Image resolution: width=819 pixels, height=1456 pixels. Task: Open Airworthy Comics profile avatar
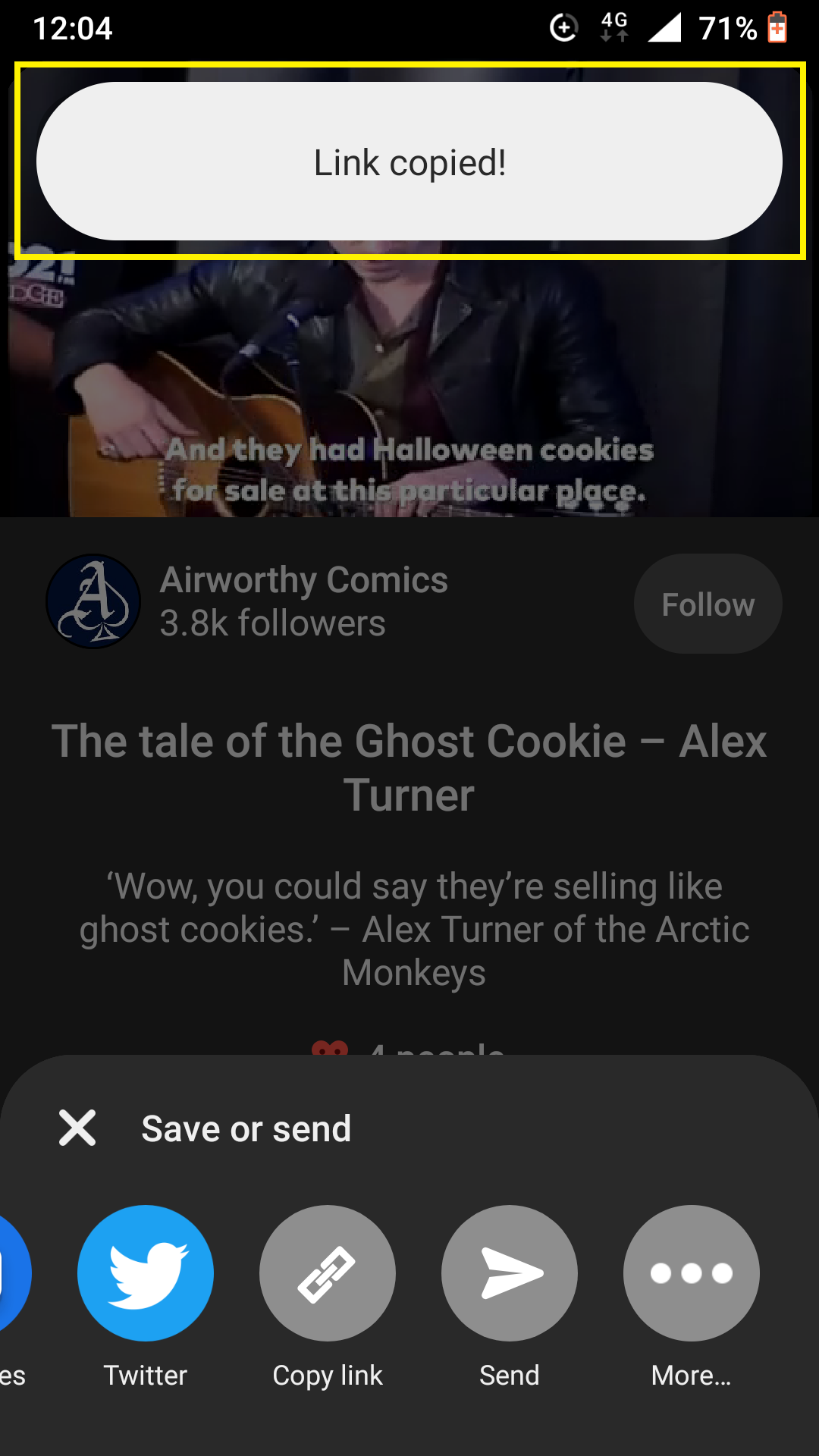(93, 601)
